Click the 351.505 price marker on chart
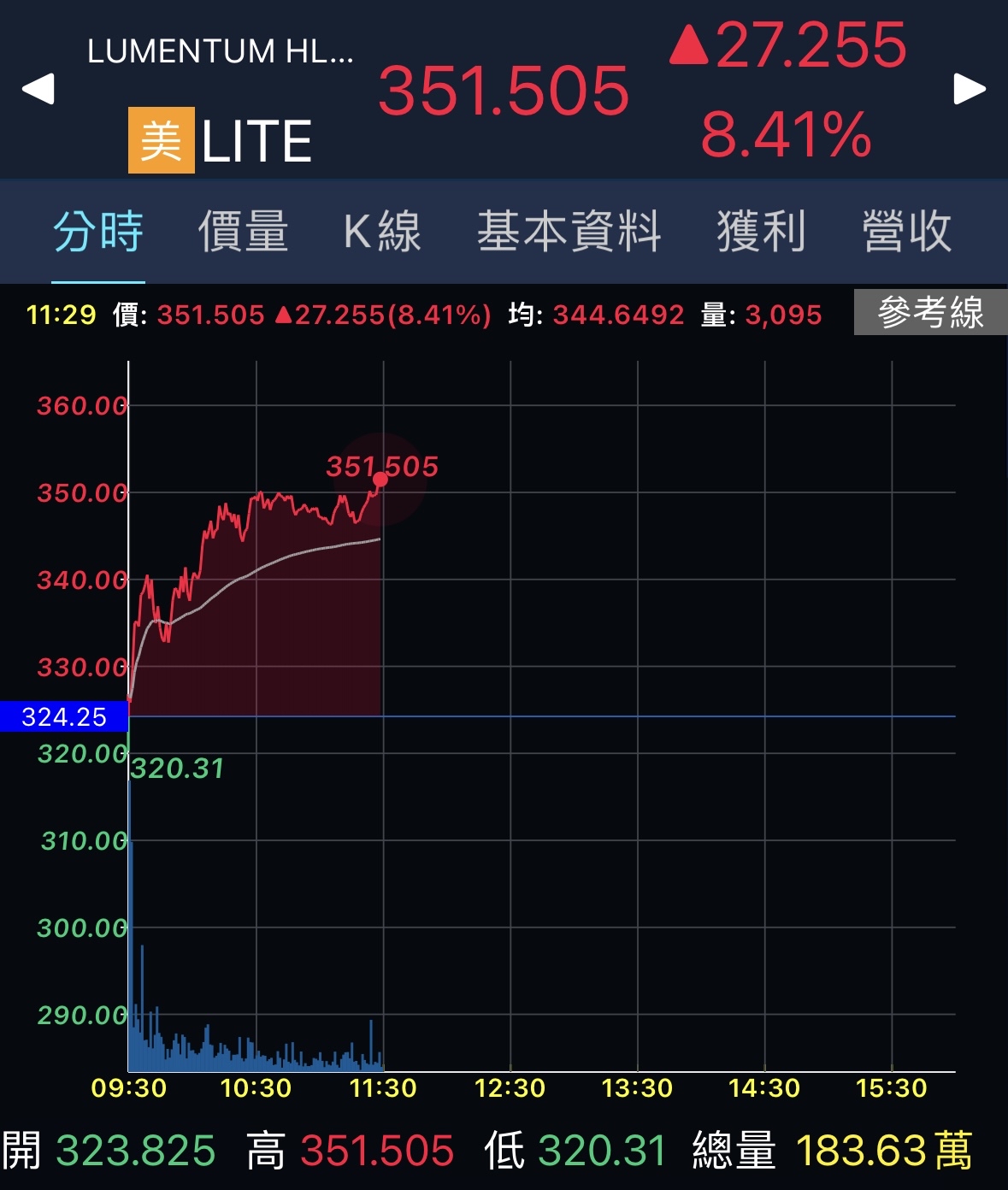 coord(379,480)
